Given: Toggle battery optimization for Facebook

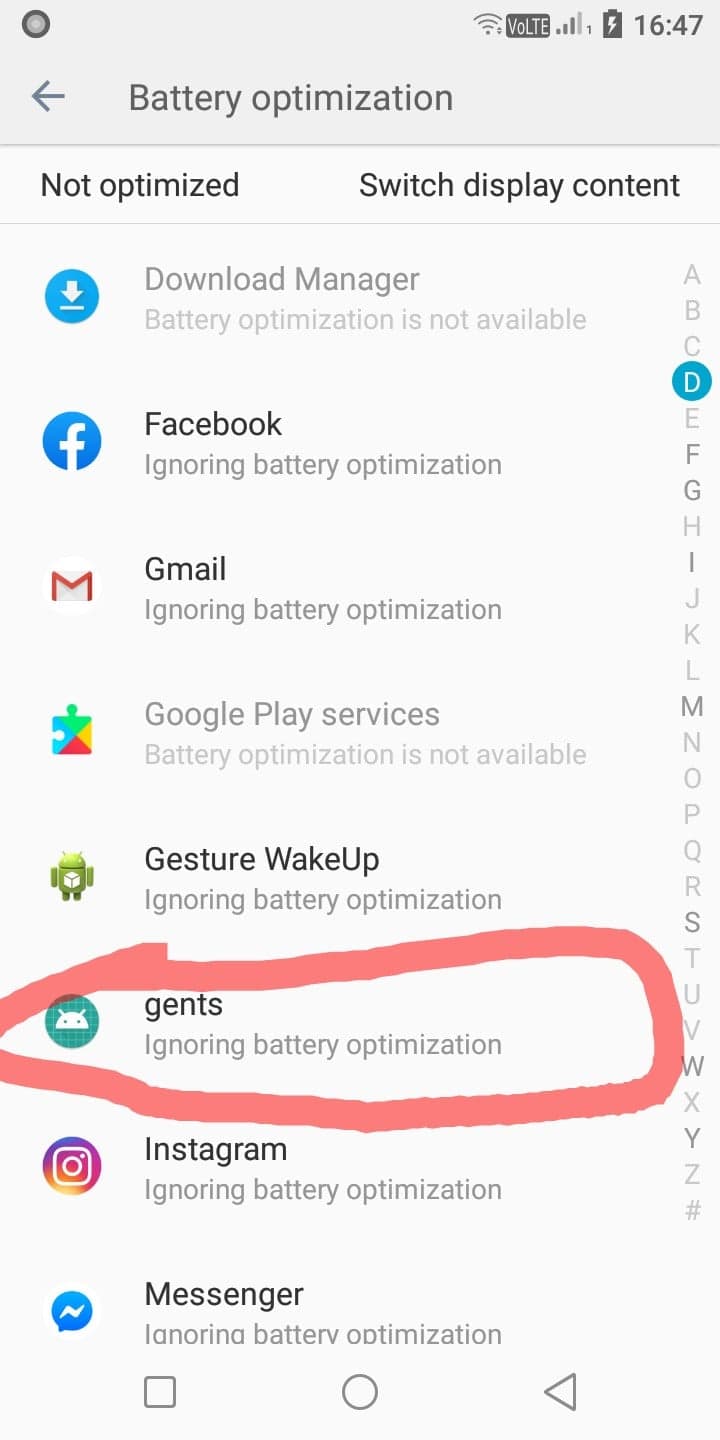Looking at the screenshot, I should tap(322, 440).
